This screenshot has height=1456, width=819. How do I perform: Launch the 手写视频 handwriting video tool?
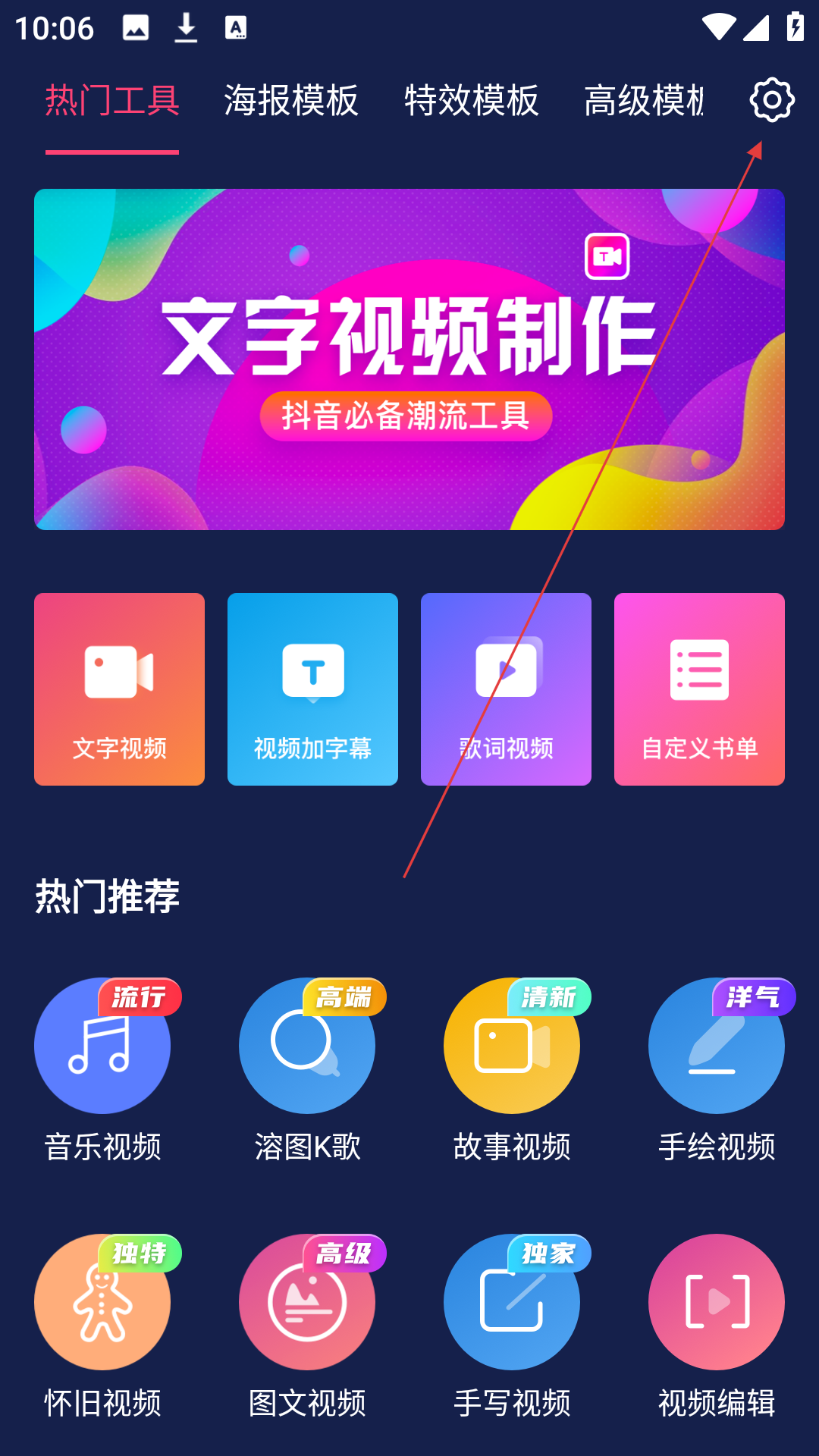512,1302
